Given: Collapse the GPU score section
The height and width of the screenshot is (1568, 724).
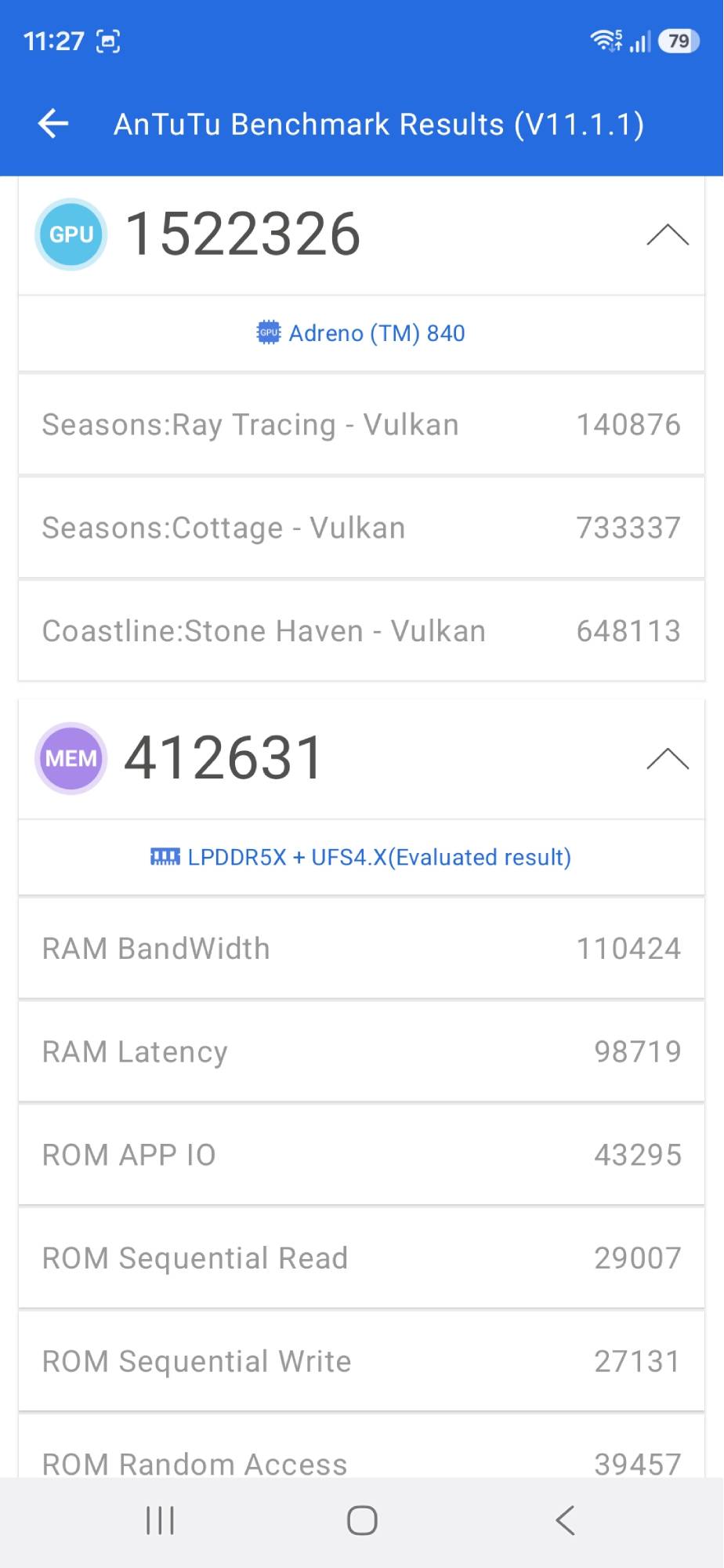Looking at the screenshot, I should 667,235.
